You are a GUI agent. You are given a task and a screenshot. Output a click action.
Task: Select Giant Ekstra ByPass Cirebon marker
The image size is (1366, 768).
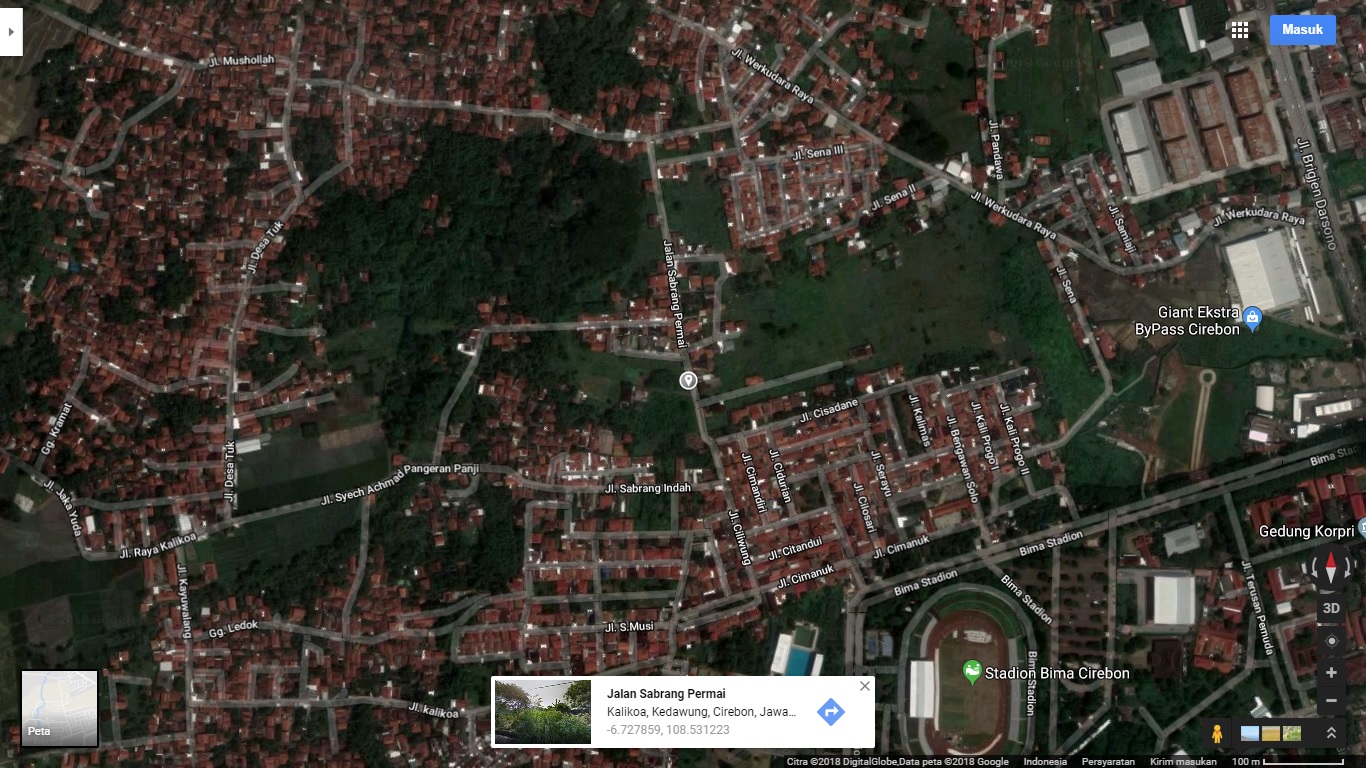(1253, 319)
